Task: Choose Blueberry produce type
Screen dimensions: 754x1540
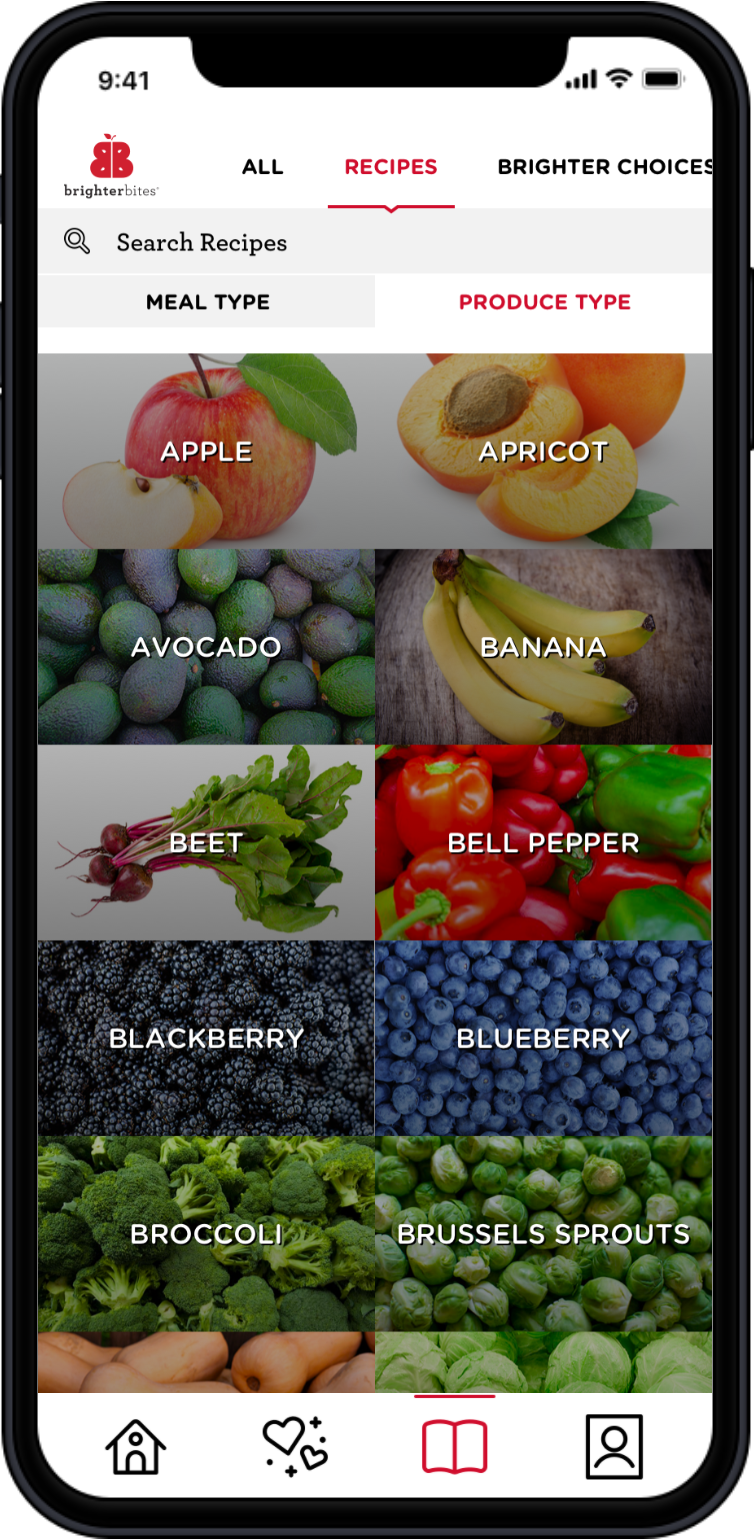Action: click(x=544, y=1038)
